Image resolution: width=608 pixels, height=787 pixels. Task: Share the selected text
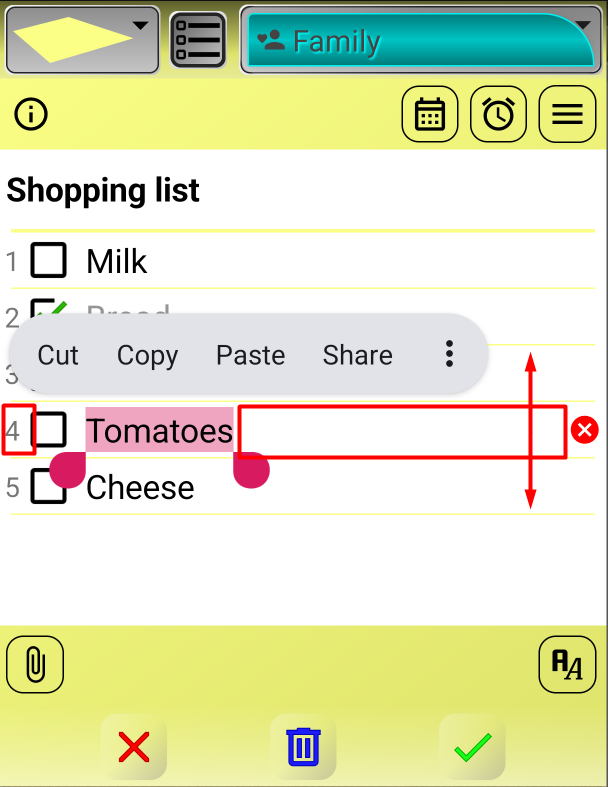pyautogui.click(x=357, y=355)
